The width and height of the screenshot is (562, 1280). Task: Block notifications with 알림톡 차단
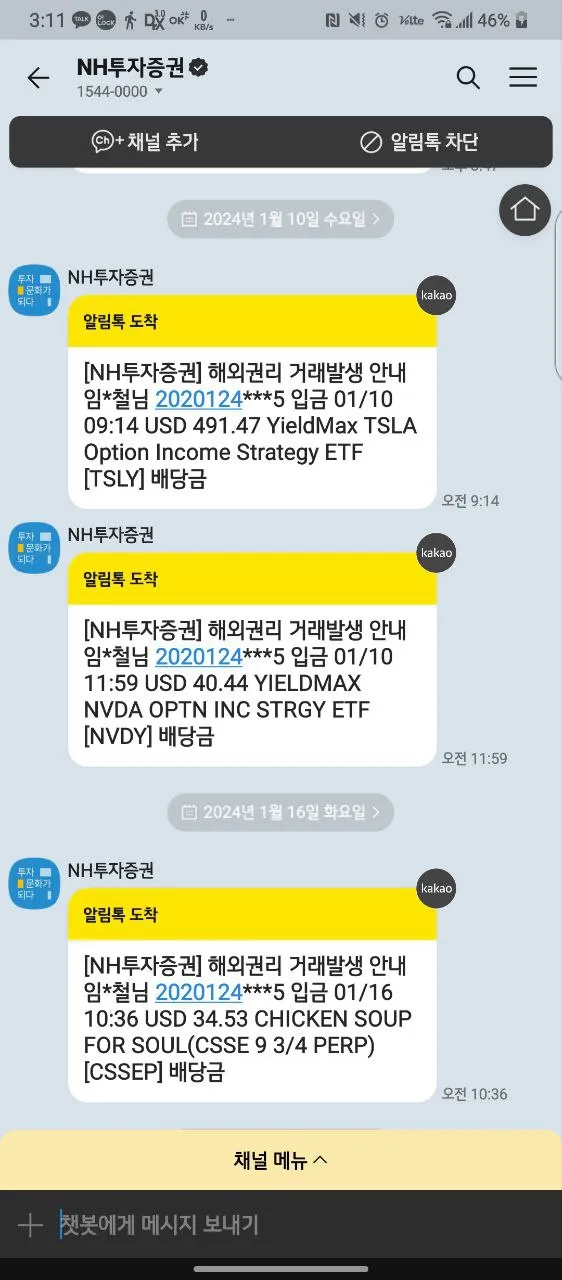pos(419,142)
